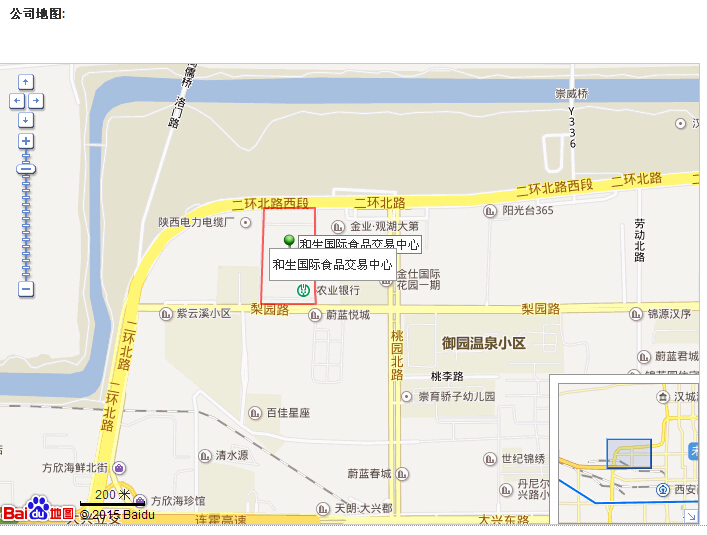The height and width of the screenshot is (535, 707).
Task: Select the 农业银行 map point
Action: (303, 290)
